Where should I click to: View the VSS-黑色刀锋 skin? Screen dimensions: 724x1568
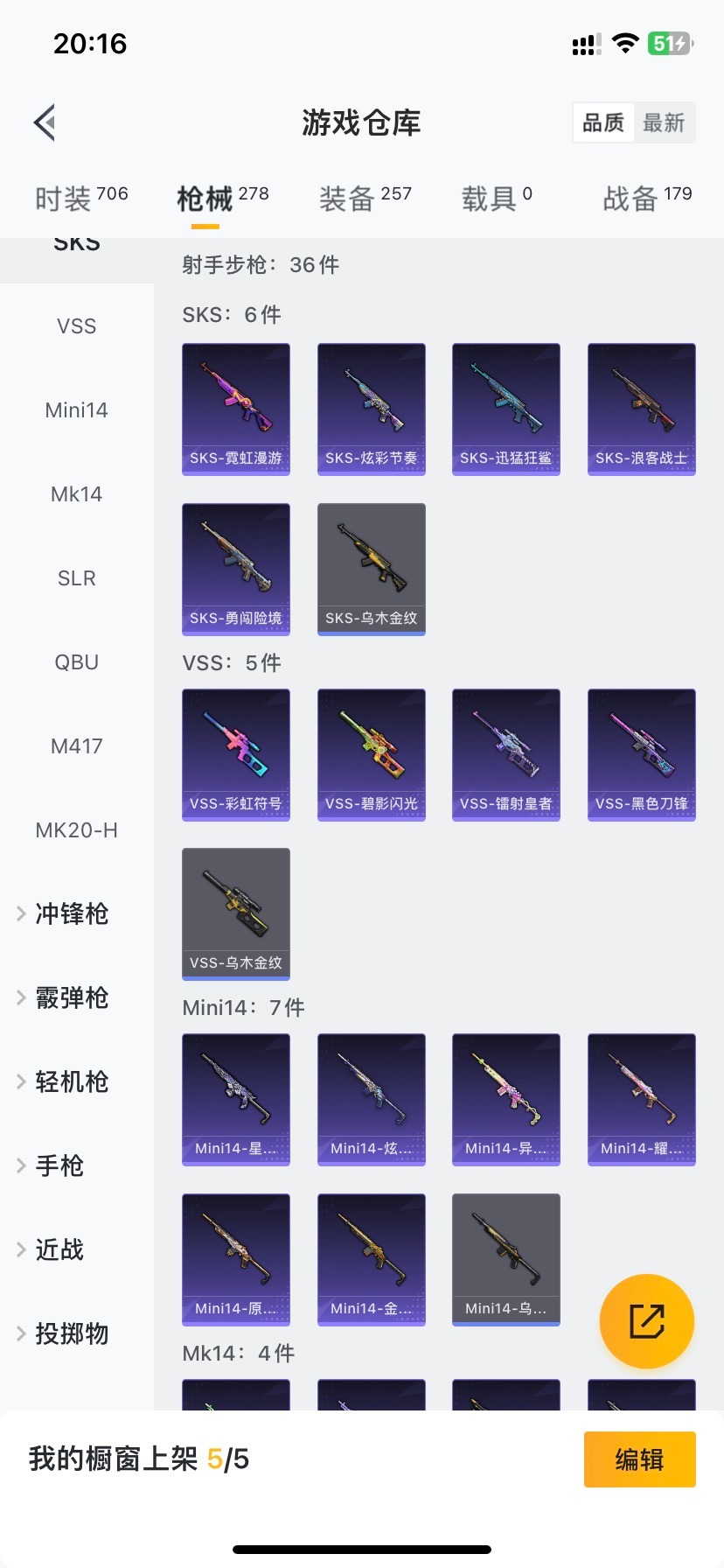tap(641, 754)
